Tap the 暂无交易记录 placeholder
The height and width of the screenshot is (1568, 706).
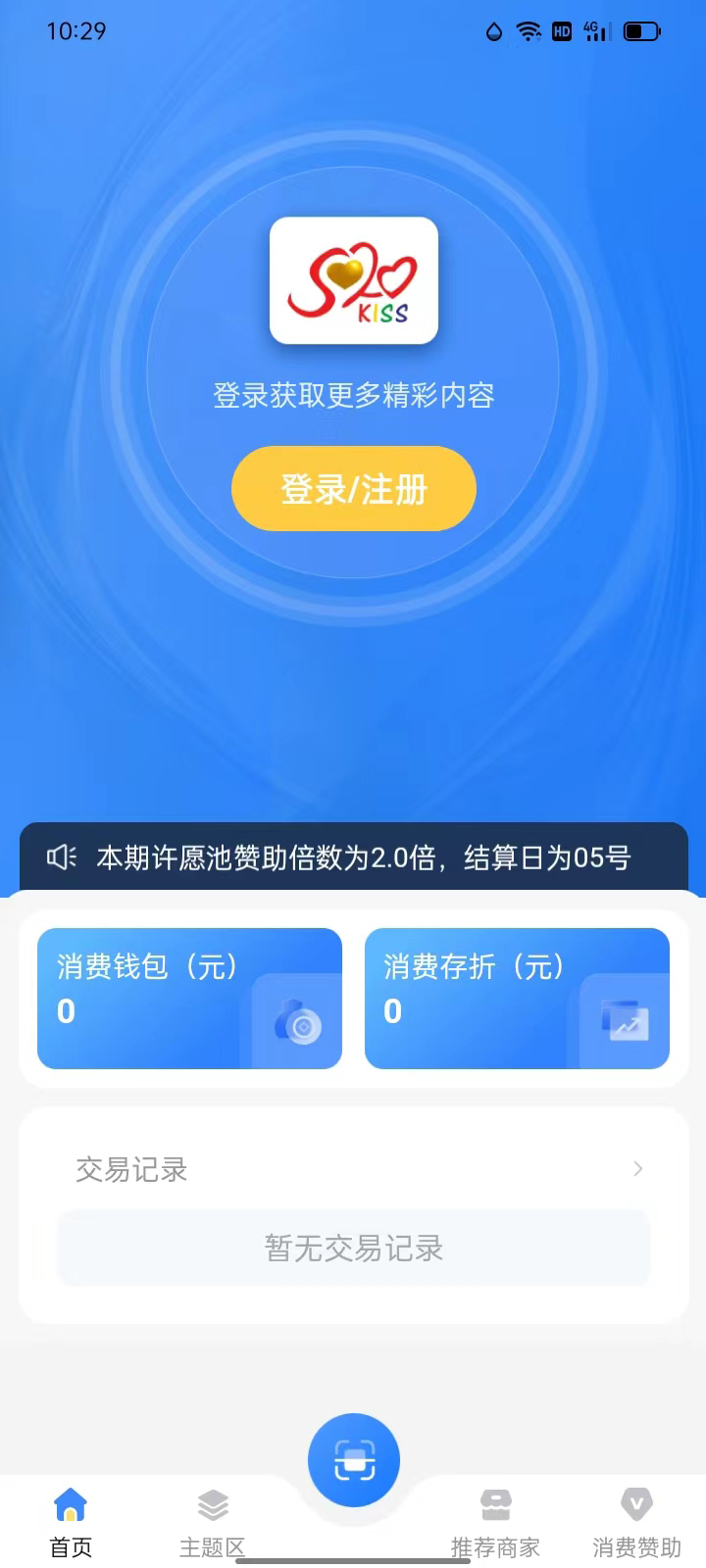[x=353, y=1247]
